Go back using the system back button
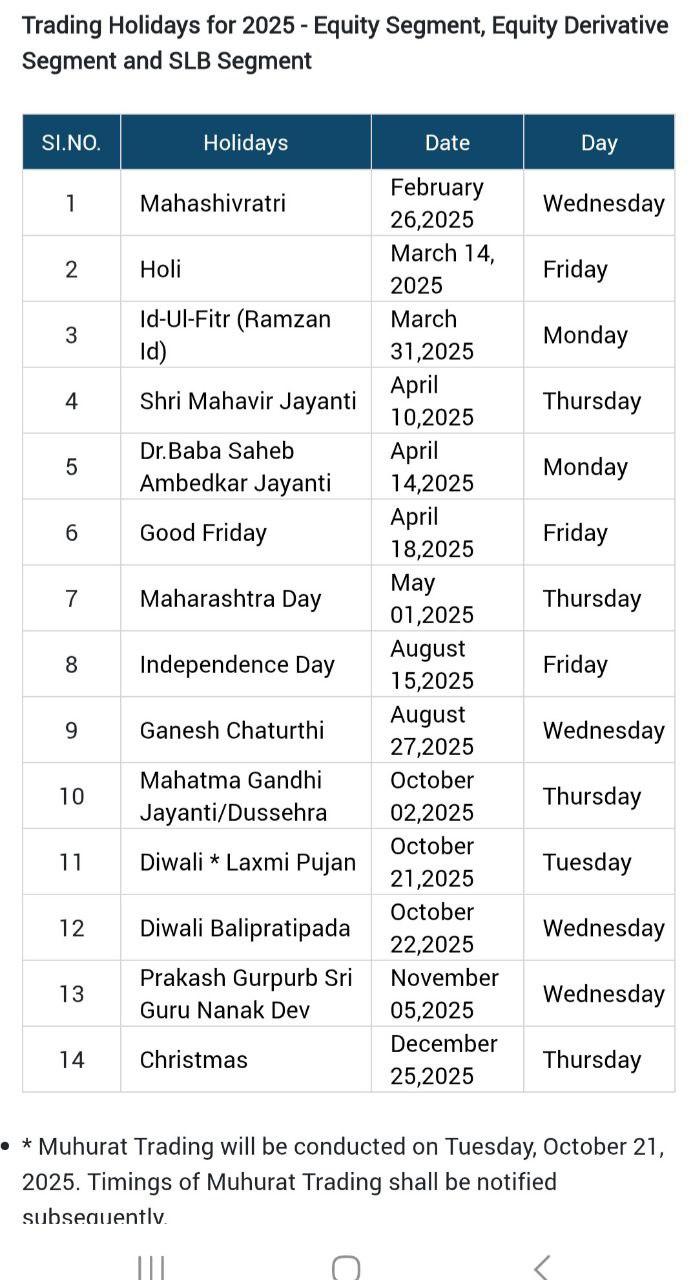This screenshot has height=1280, width=697. (x=541, y=1267)
